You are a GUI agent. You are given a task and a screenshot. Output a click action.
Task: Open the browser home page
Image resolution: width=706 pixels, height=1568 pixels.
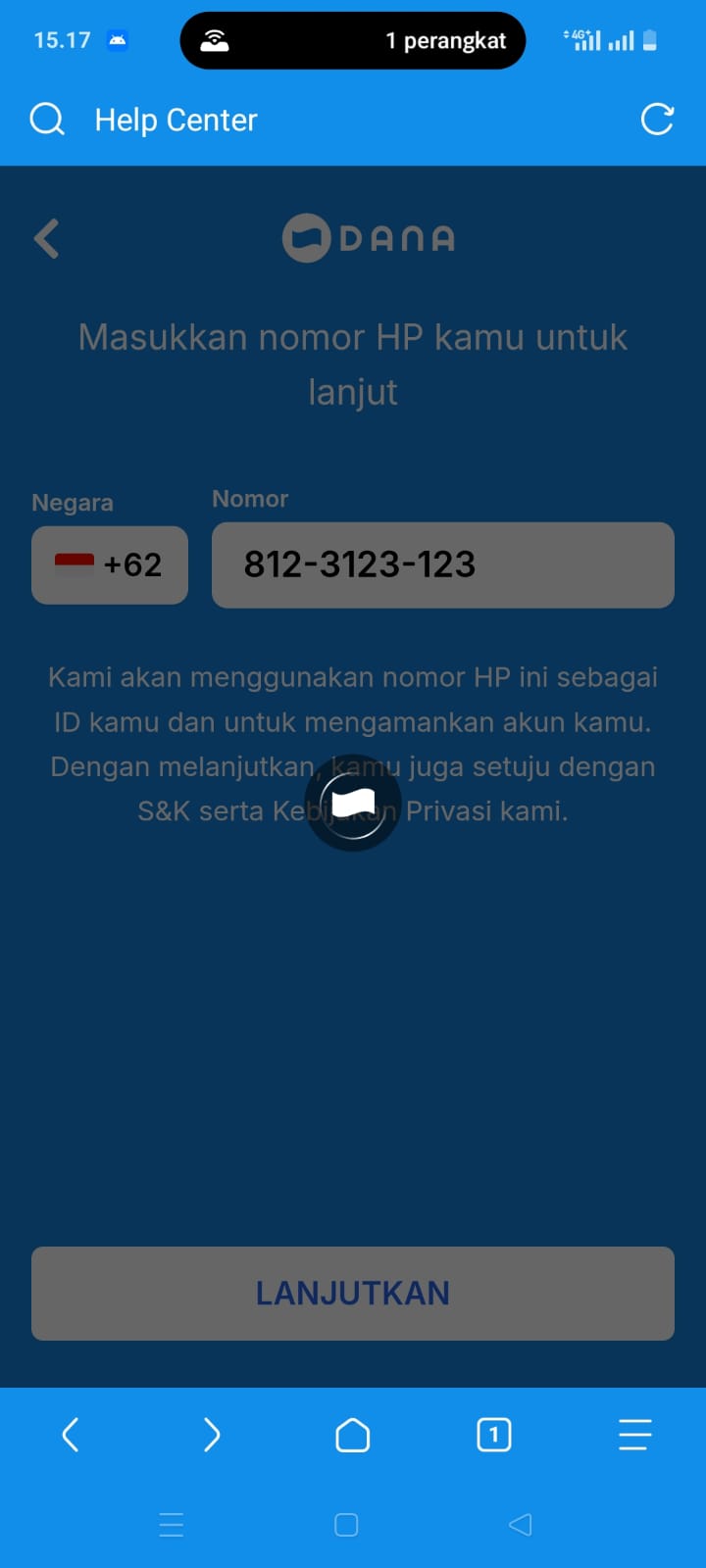(353, 1435)
